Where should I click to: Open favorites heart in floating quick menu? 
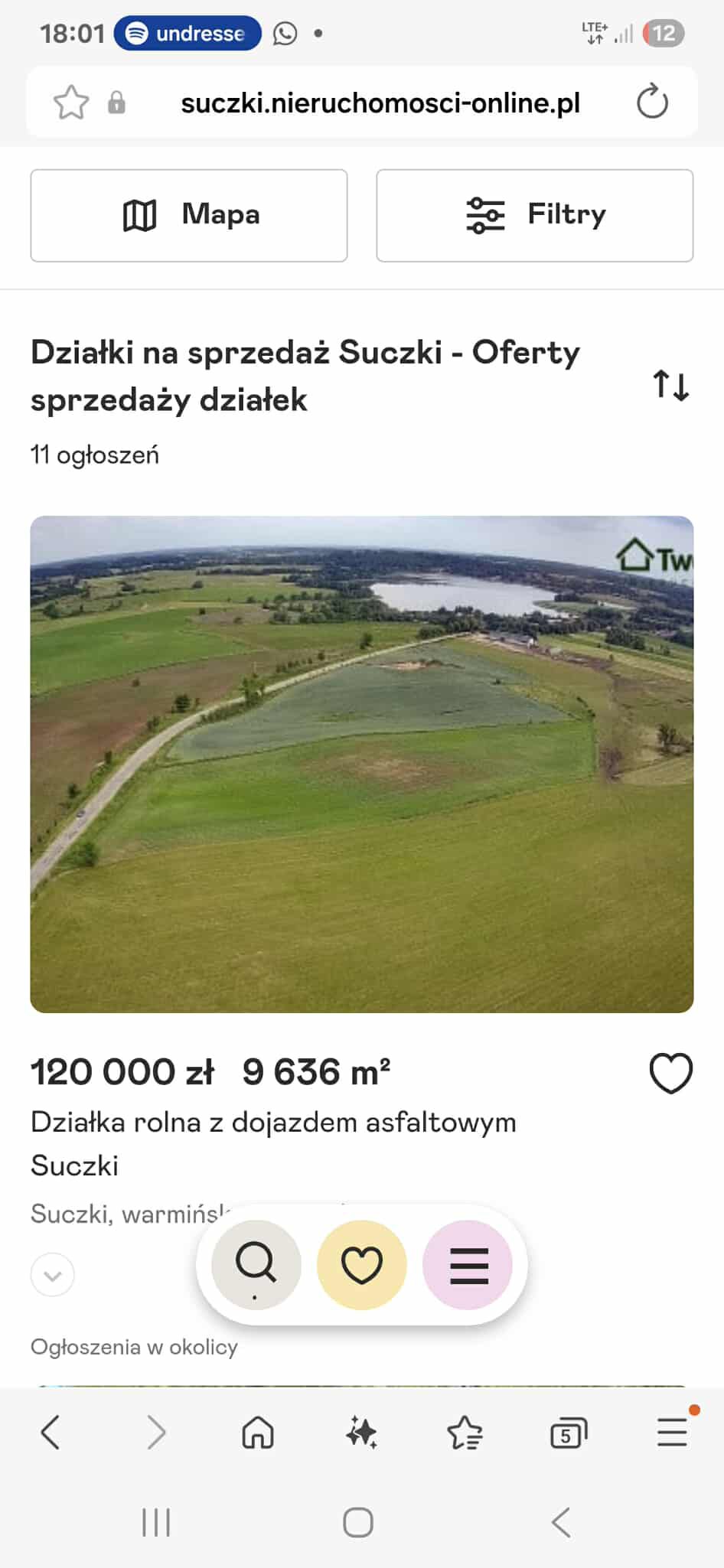(x=361, y=1264)
